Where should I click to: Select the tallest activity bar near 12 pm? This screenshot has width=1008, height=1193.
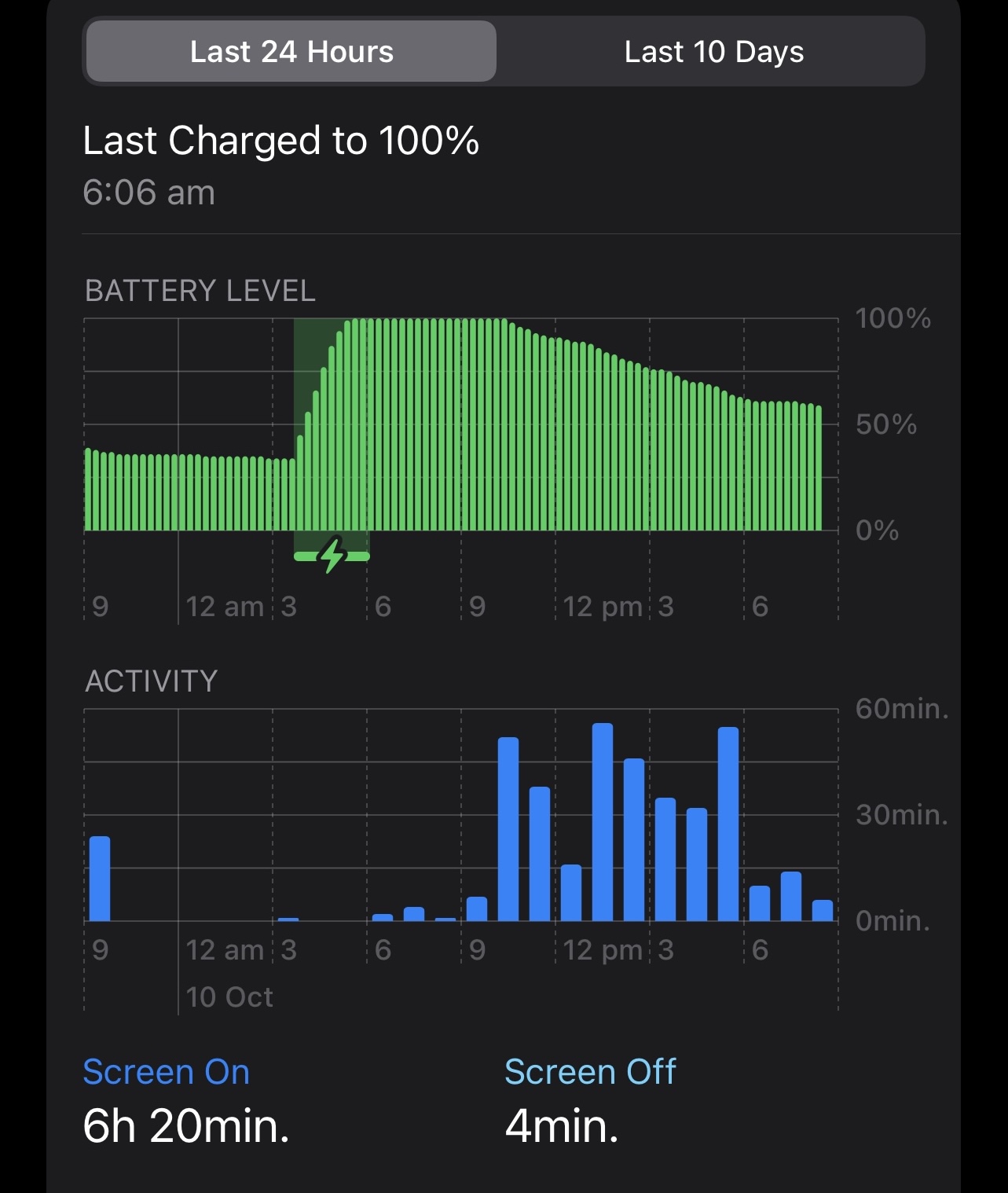pyautogui.click(x=603, y=821)
